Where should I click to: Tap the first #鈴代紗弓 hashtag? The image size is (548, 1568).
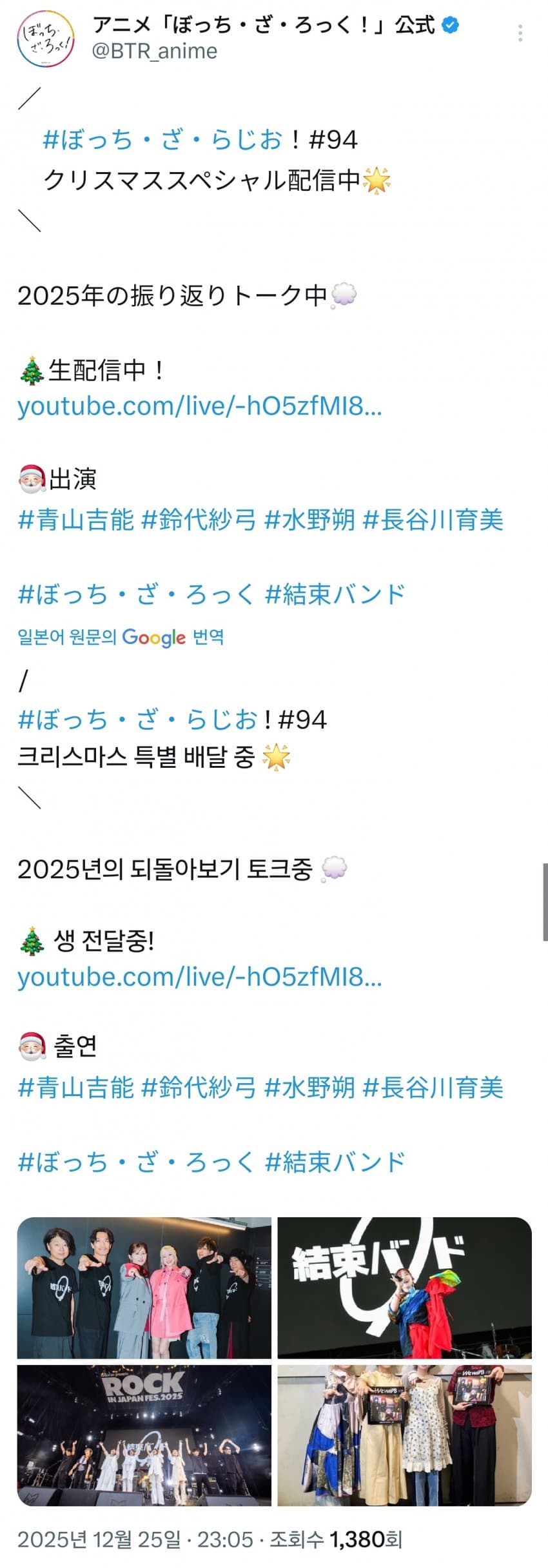click(x=199, y=520)
